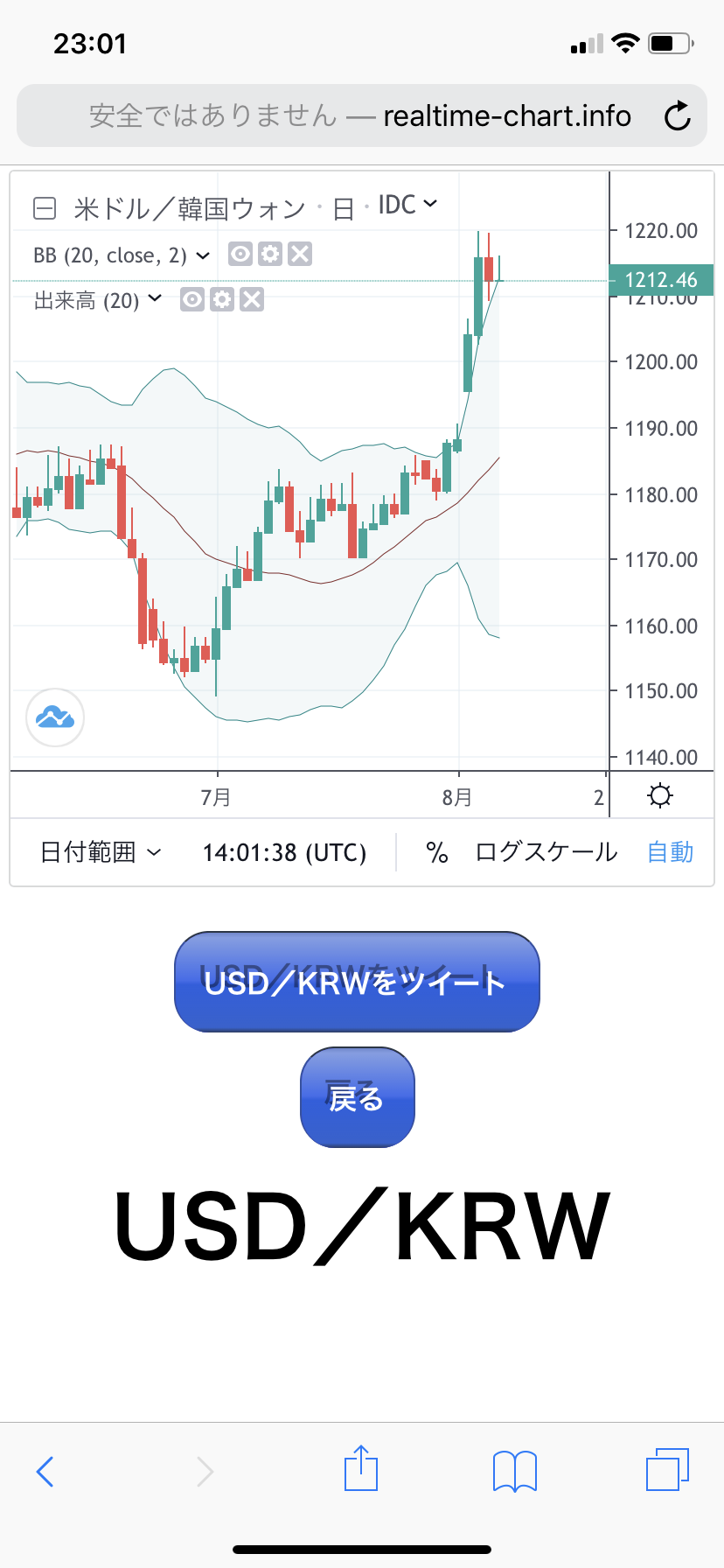This screenshot has width=724, height=1568.
Task: Tap the 戻る button
Action: [x=357, y=1097]
